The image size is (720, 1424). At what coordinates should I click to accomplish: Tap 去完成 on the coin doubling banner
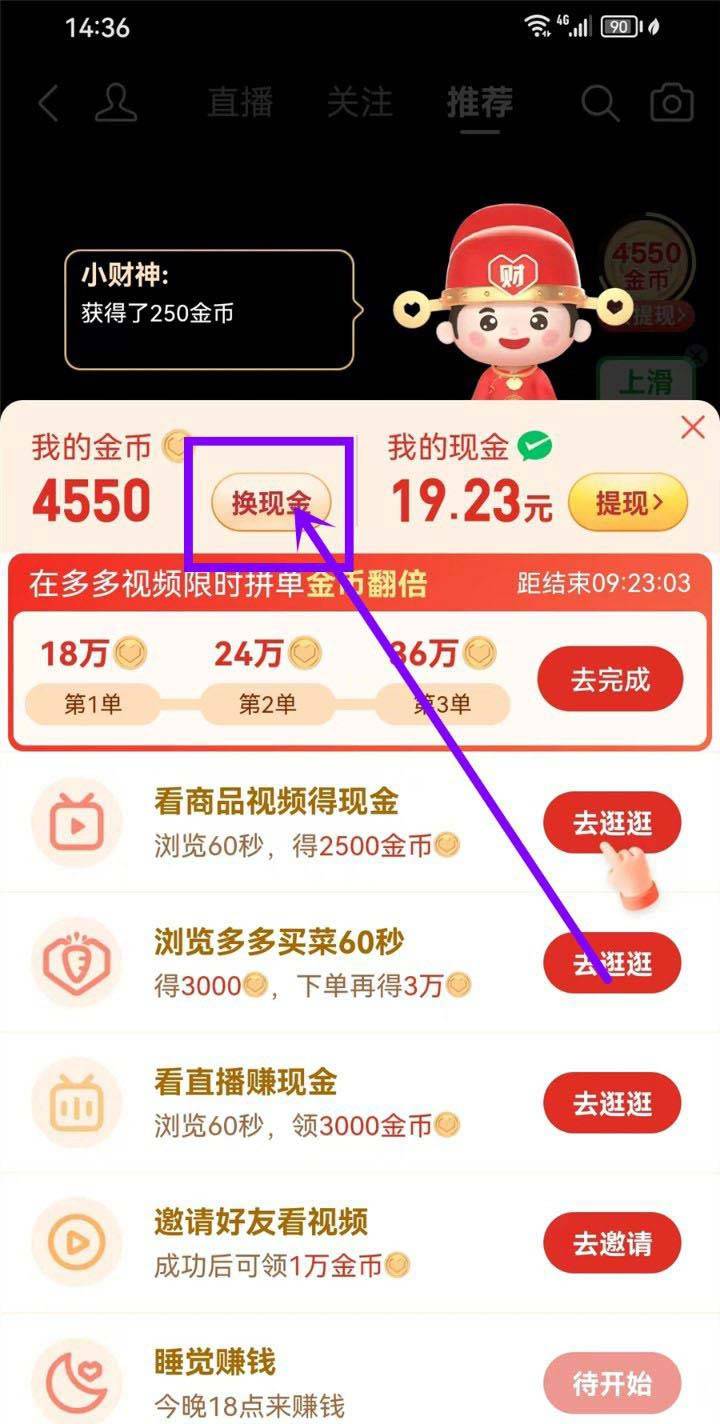[610, 681]
